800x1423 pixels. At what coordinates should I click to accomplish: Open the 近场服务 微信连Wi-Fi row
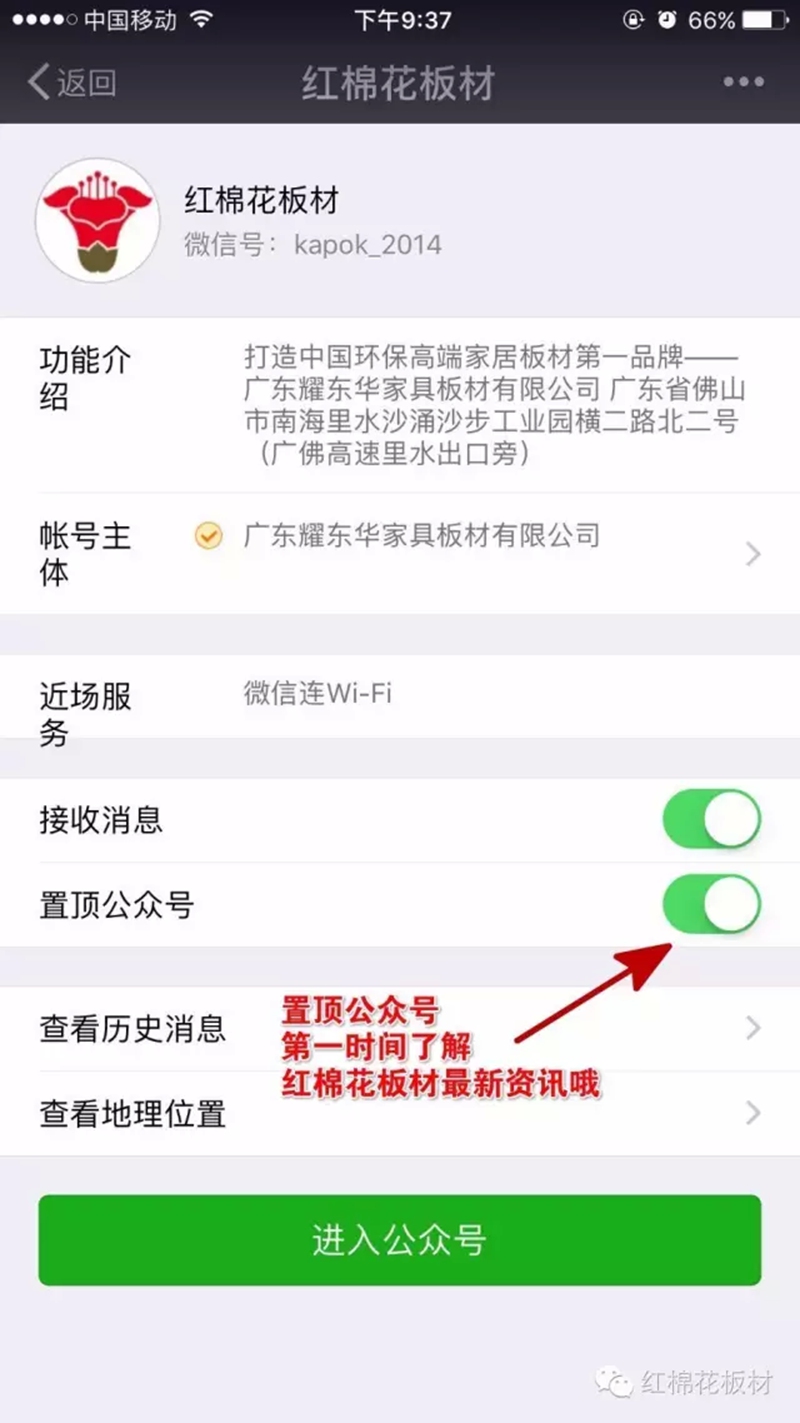click(x=400, y=697)
